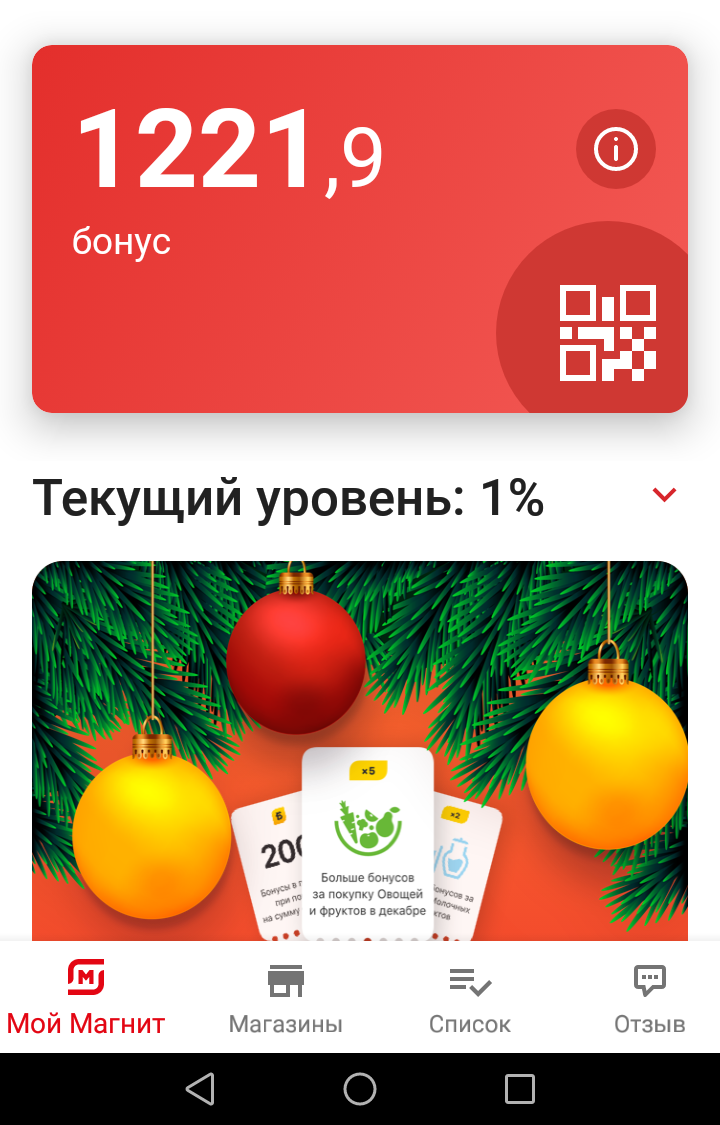Show the loyalty card QR code
Viewport: 720px width, 1125px height.
click(x=607, y=333)
